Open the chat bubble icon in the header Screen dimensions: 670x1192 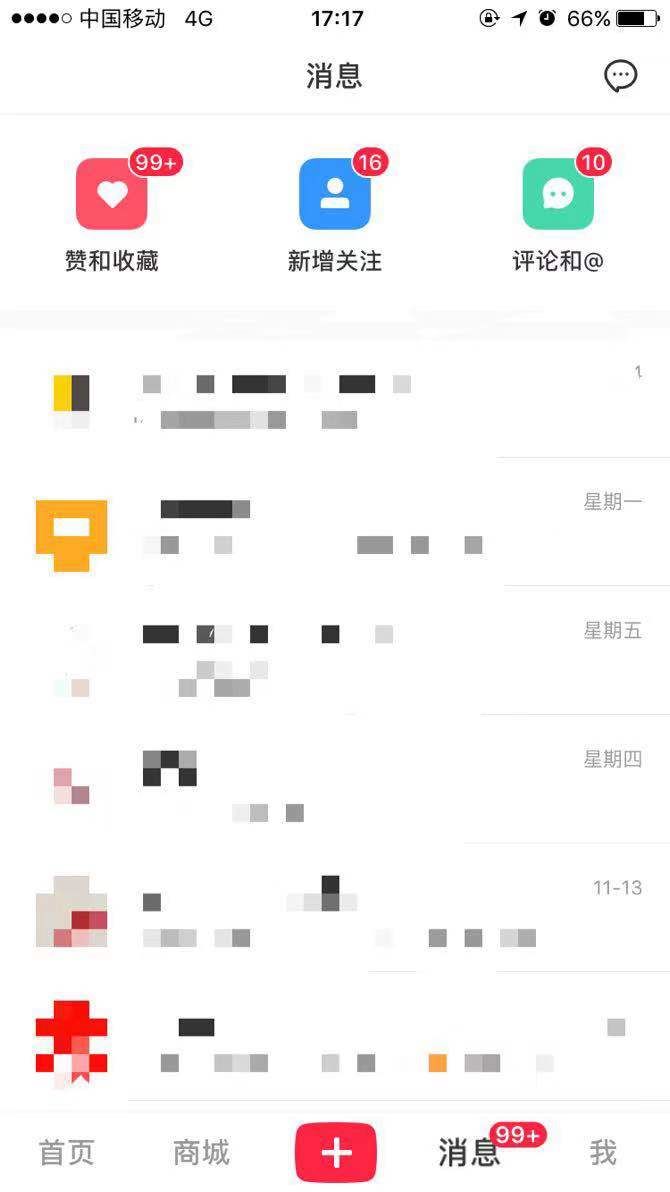point(621,76)
